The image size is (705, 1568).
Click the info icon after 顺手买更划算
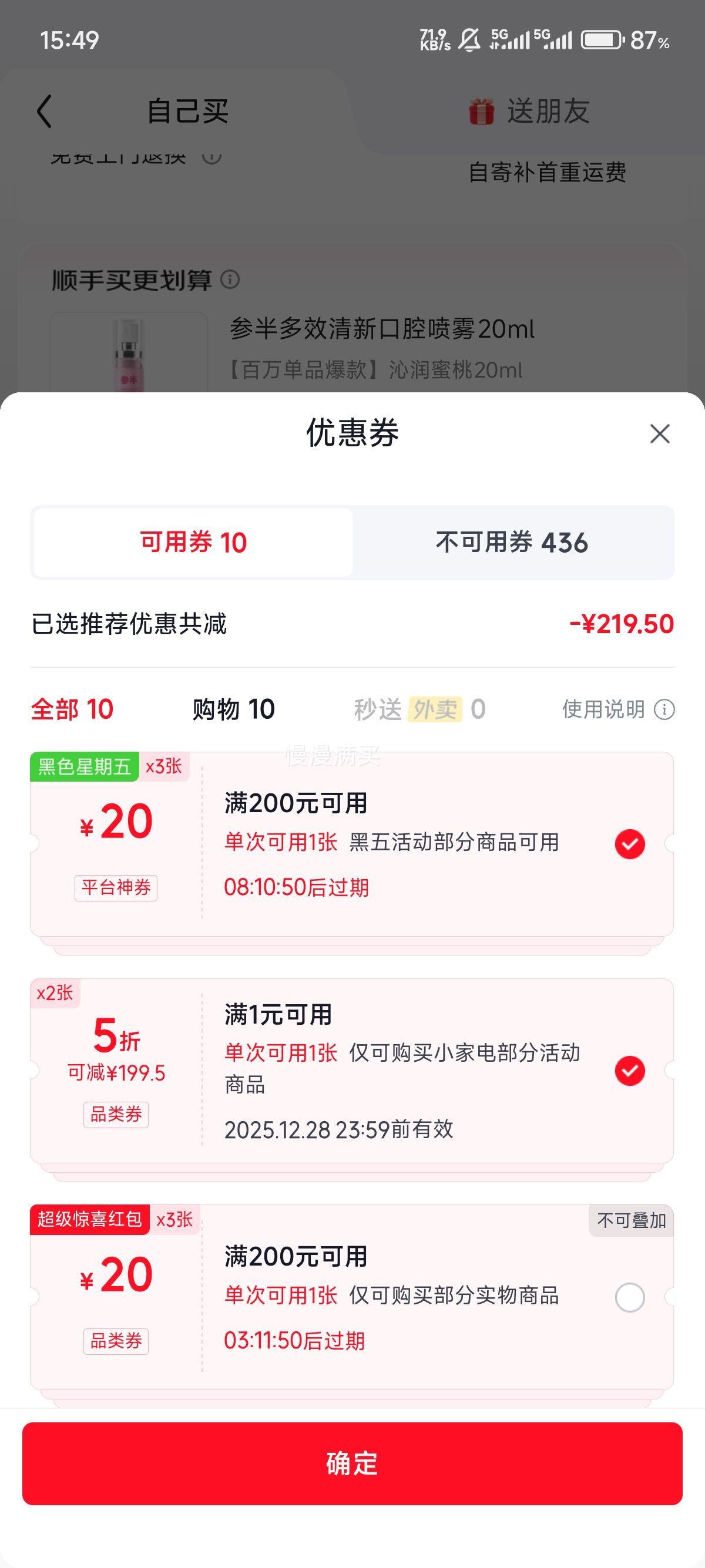click(x=230, y=281)
